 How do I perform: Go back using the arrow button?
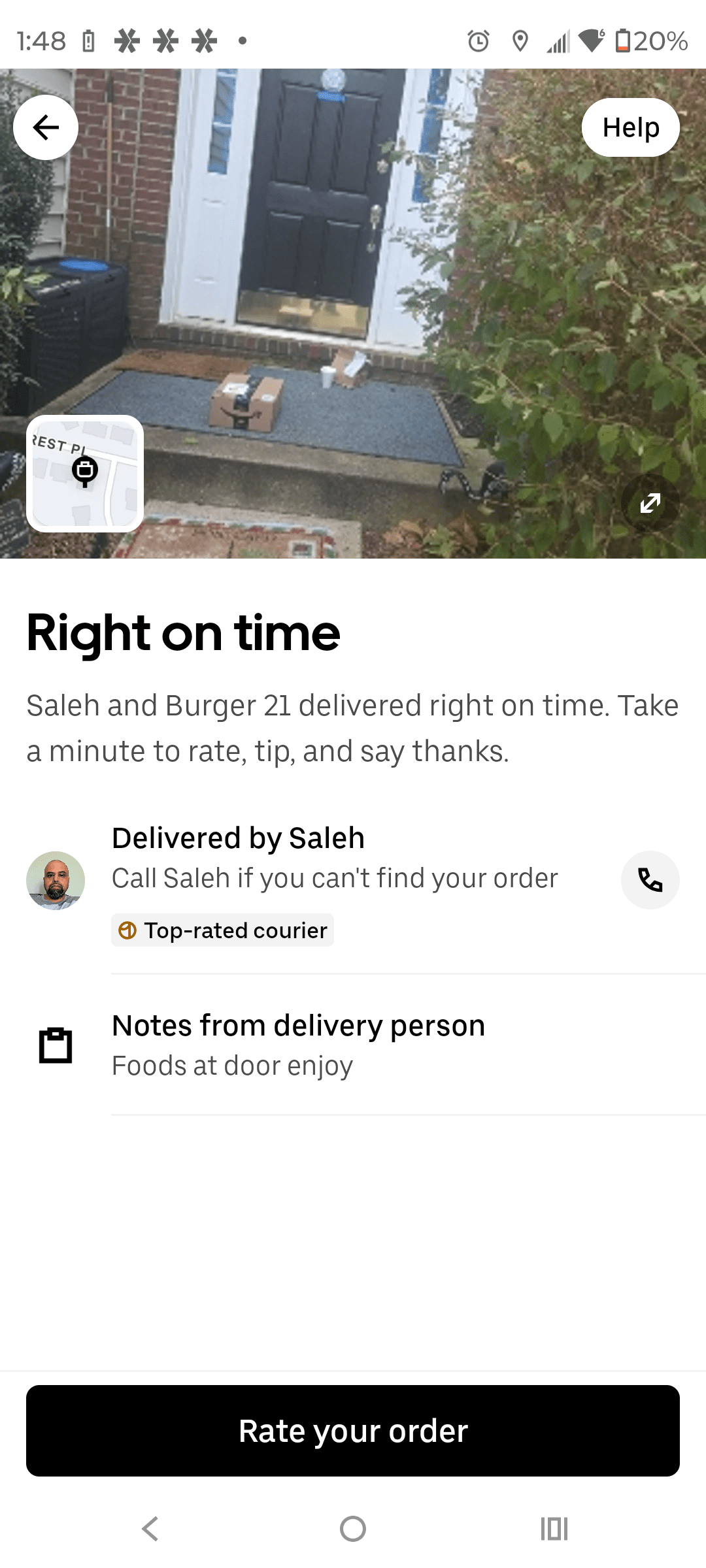click(46, 127)
